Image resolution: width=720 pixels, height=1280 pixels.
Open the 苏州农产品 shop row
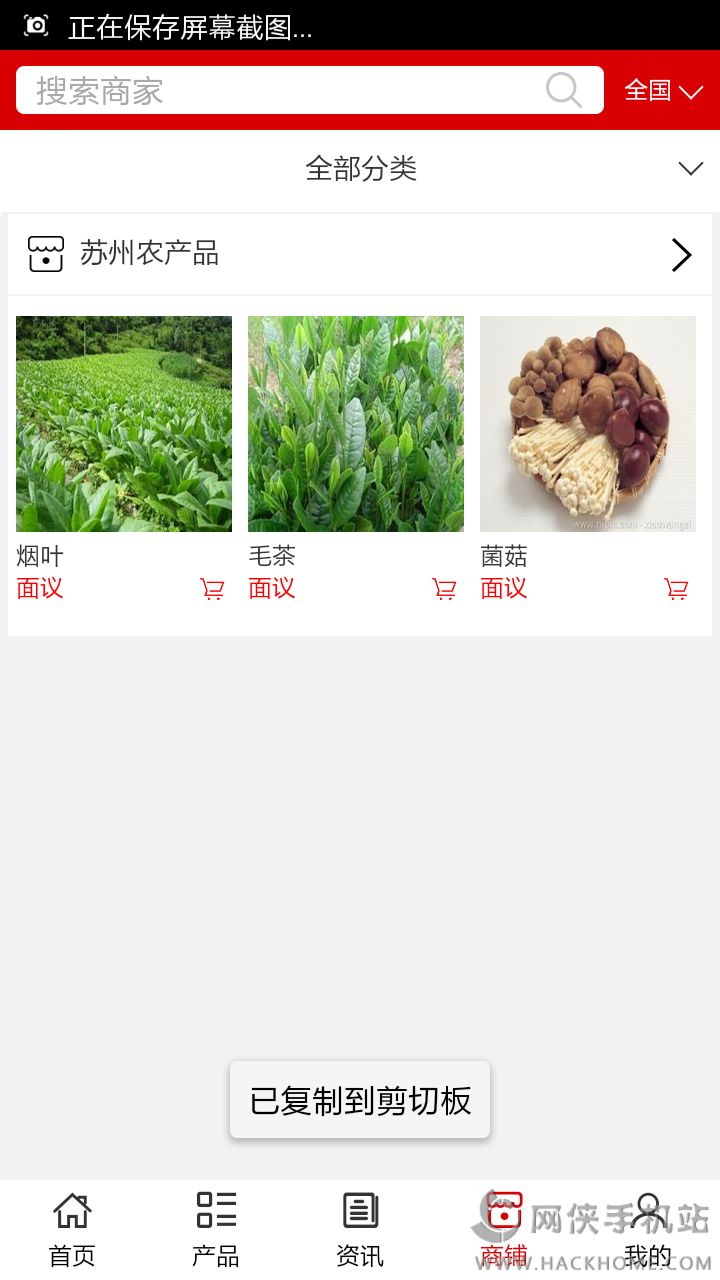(360, 254)
